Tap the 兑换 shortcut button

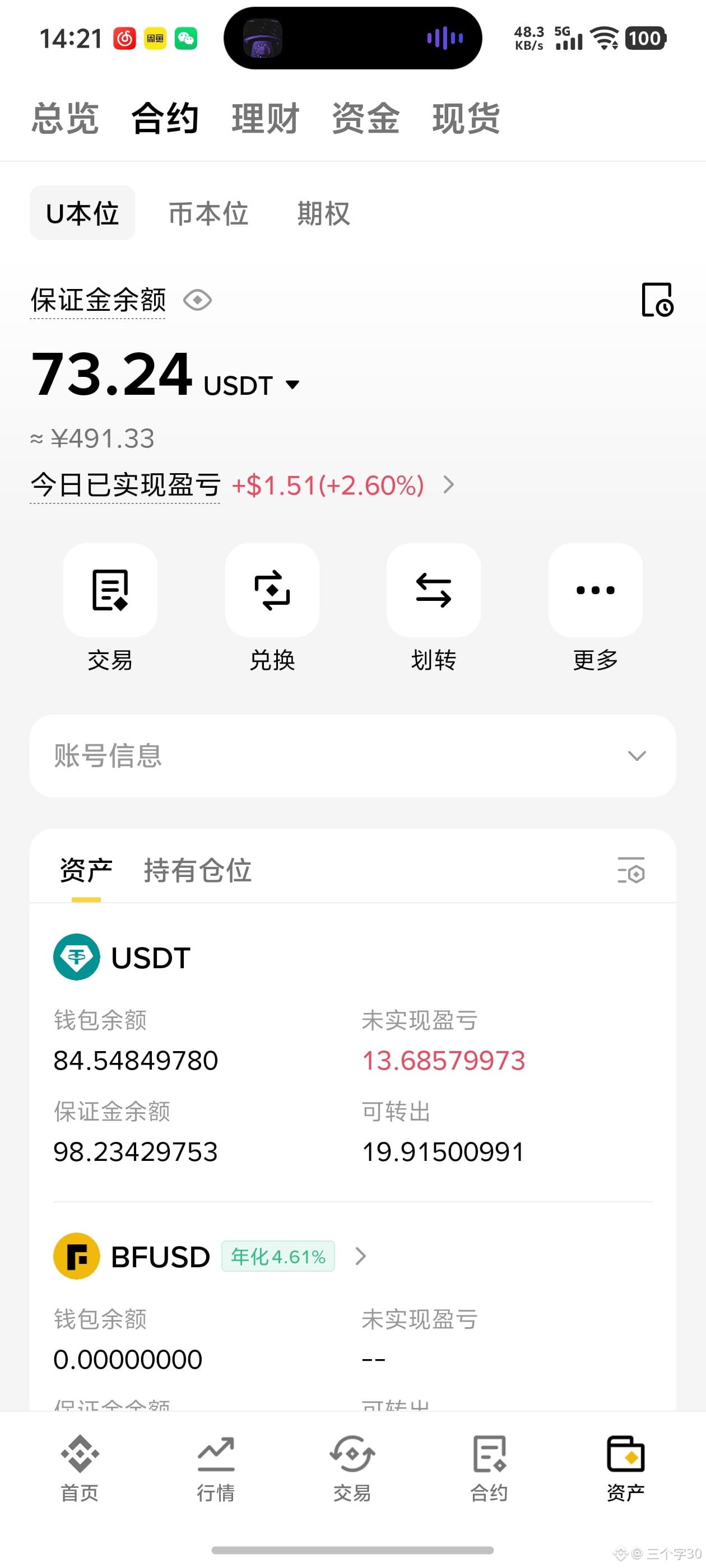point(272,608)
